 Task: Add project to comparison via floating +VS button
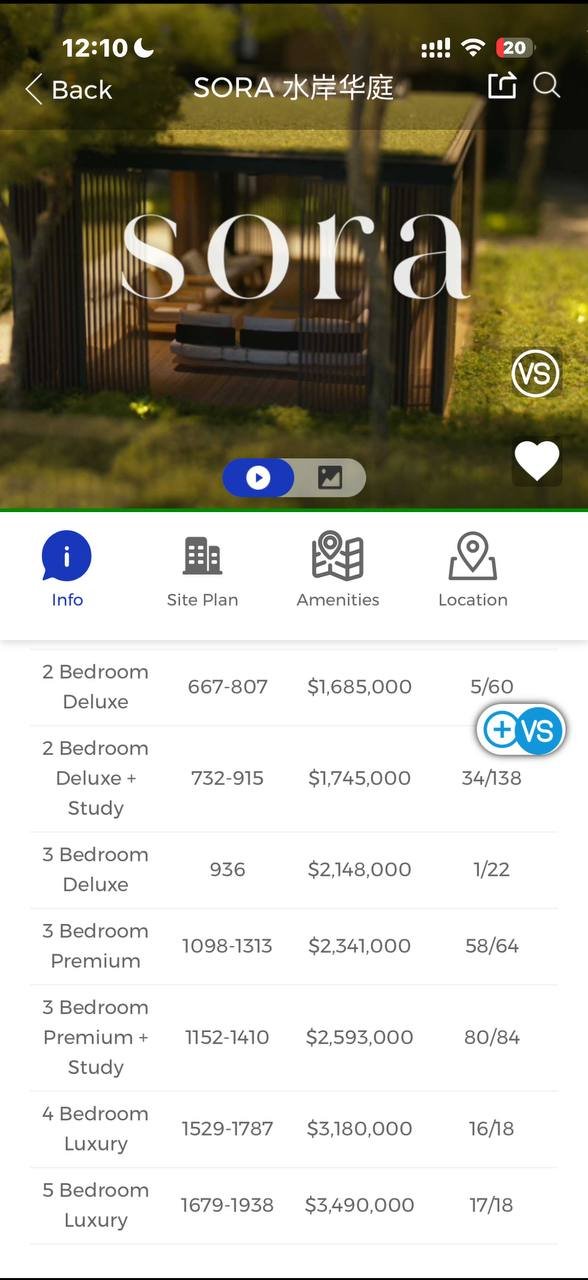click(521, 730)
